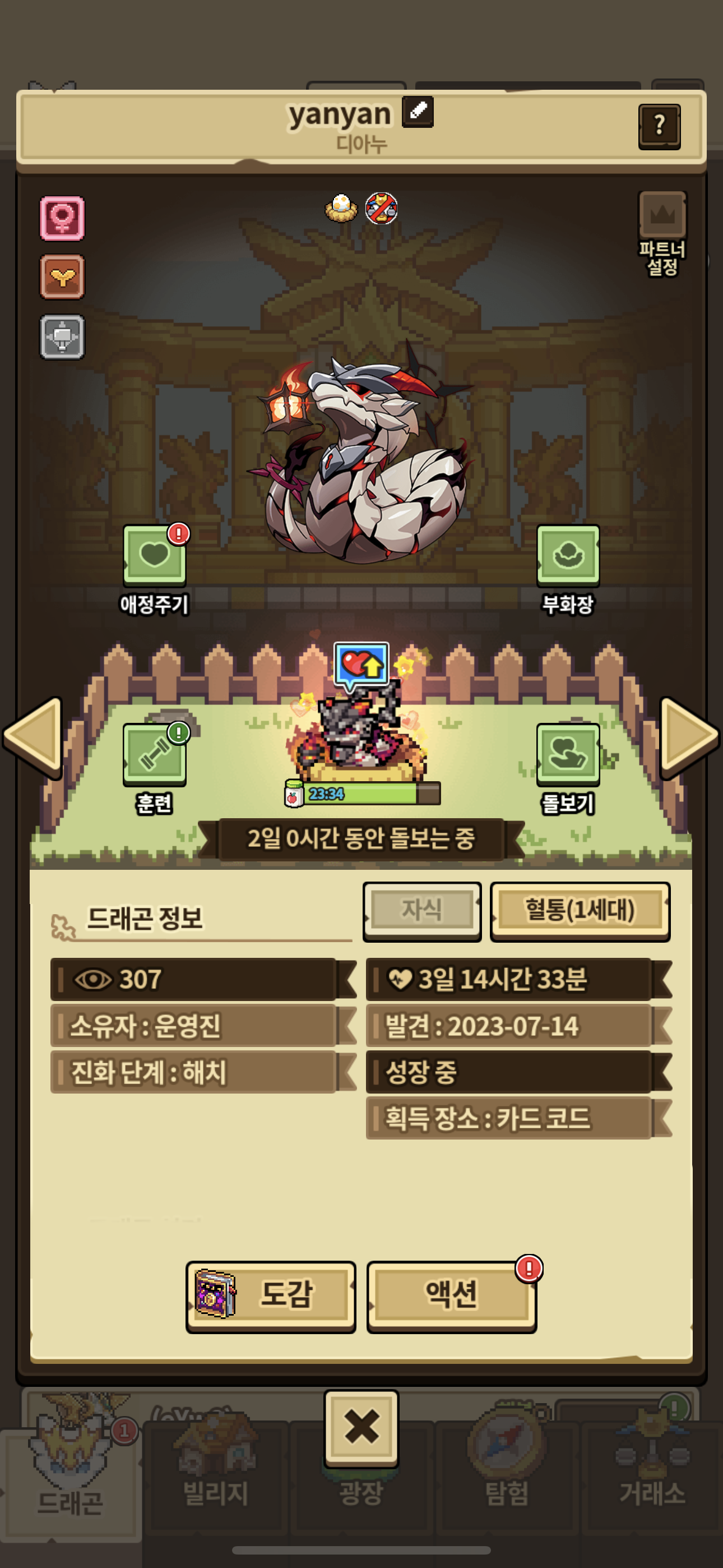Open 파트너 설정 partner settings
Screen dimensions: 723x1568
tap(662, 233)
